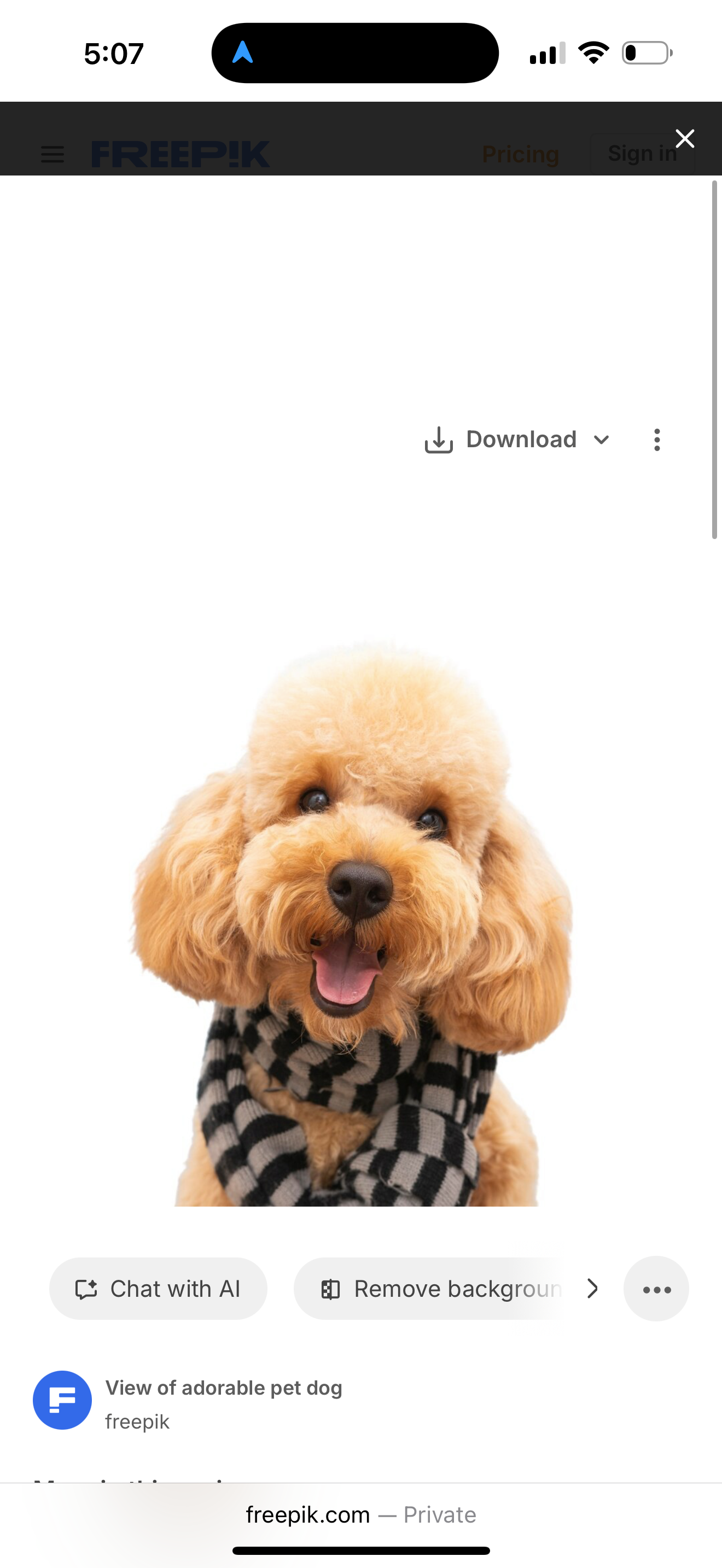
Task: Tap the freepik.com address bar
Action: 360,1514
